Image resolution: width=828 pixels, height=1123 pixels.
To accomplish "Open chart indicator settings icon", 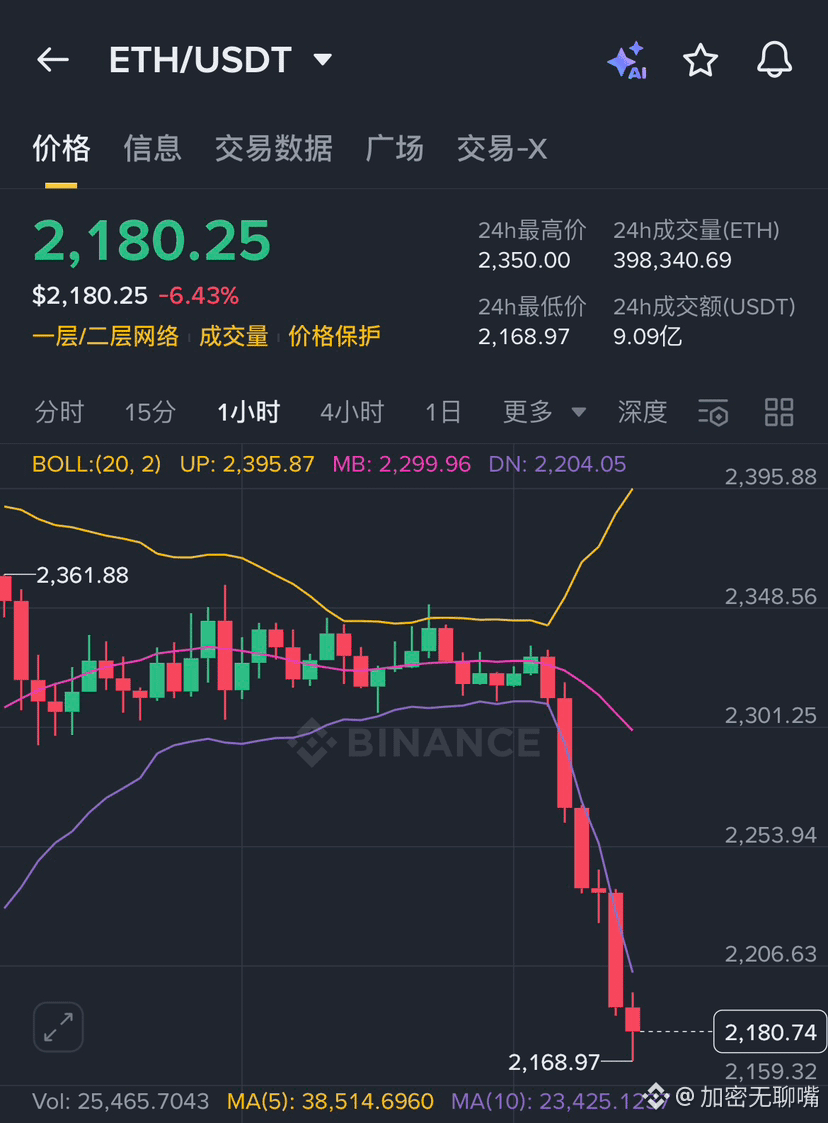I will tap(713, 412).
